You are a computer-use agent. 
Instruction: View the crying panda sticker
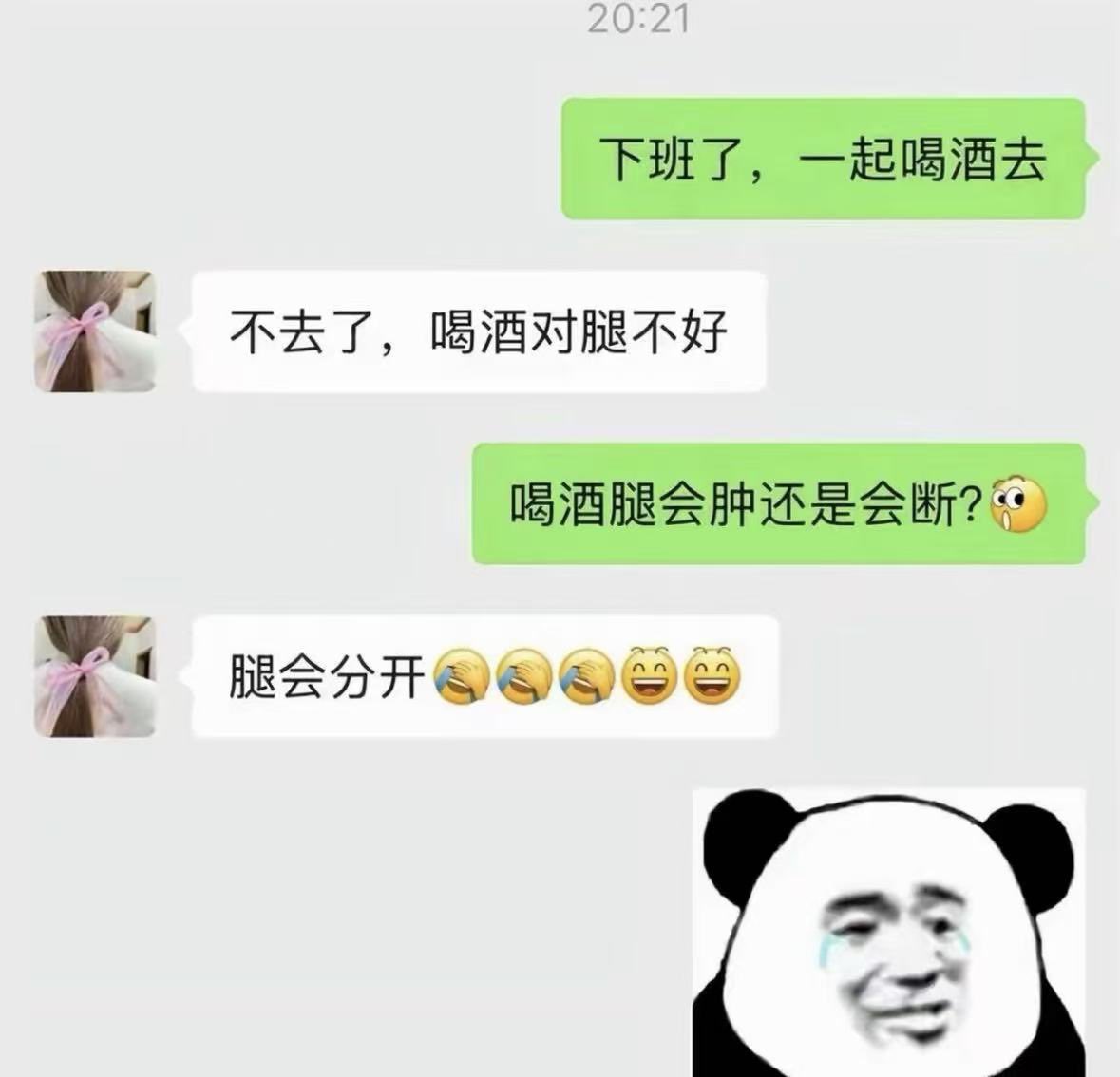pos(888,933)
